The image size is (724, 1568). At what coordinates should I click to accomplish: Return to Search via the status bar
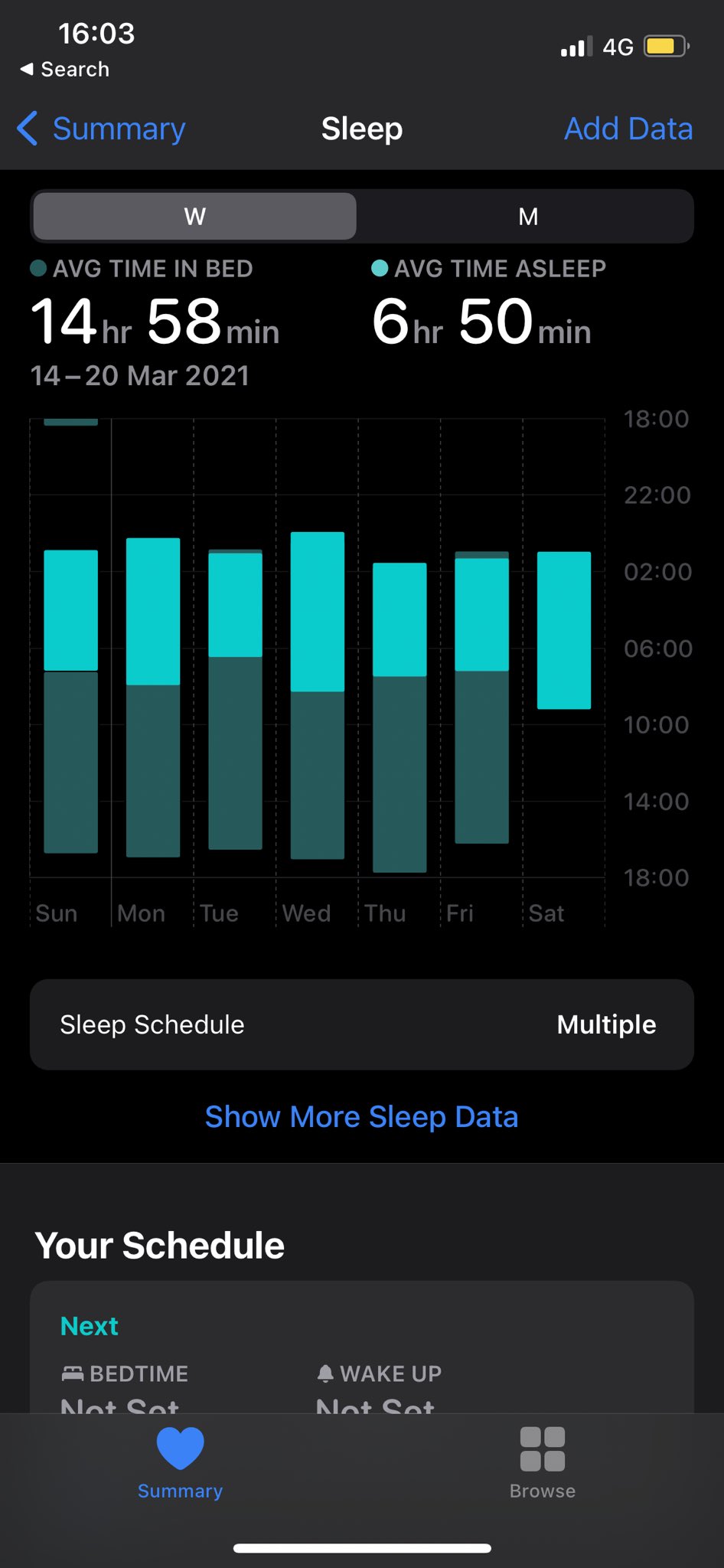[65, 70]
